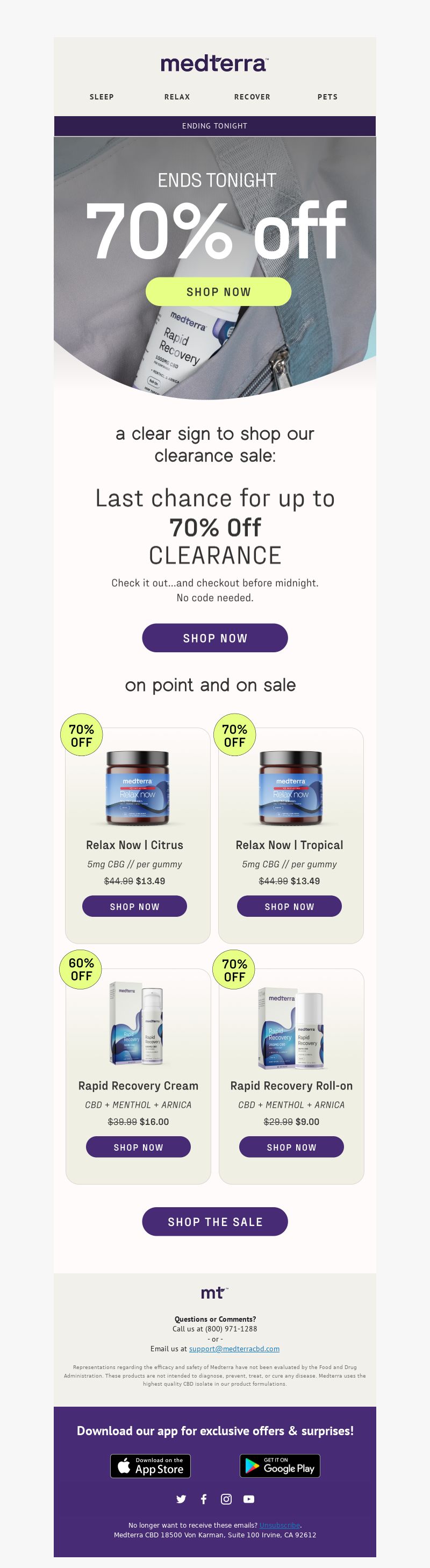Open the Shop the Sale button
The image size is (430, 1568).
click(214, 1222)
